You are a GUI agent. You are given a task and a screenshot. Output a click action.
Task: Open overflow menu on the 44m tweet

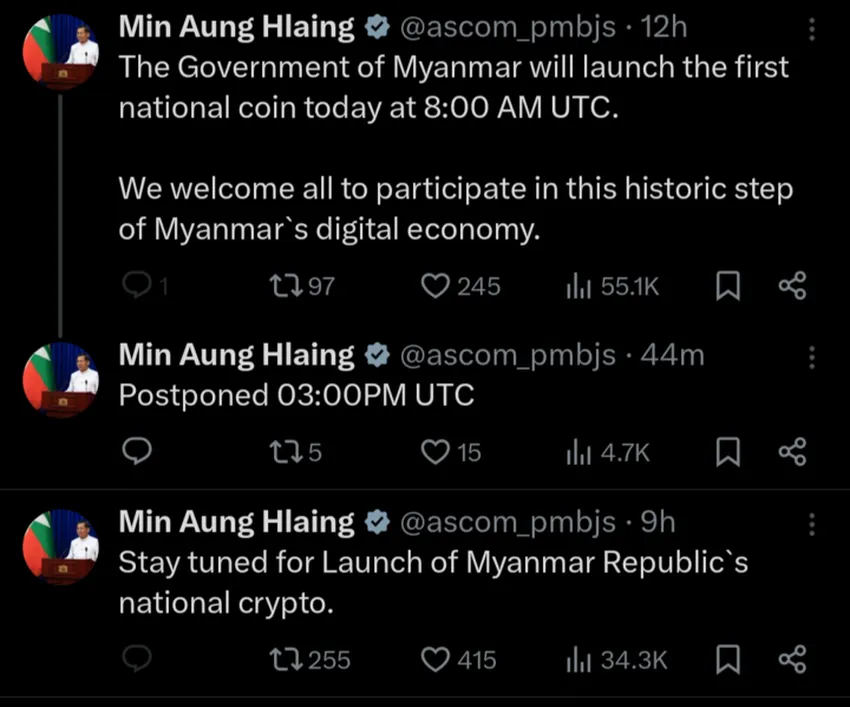coord(811,356)
